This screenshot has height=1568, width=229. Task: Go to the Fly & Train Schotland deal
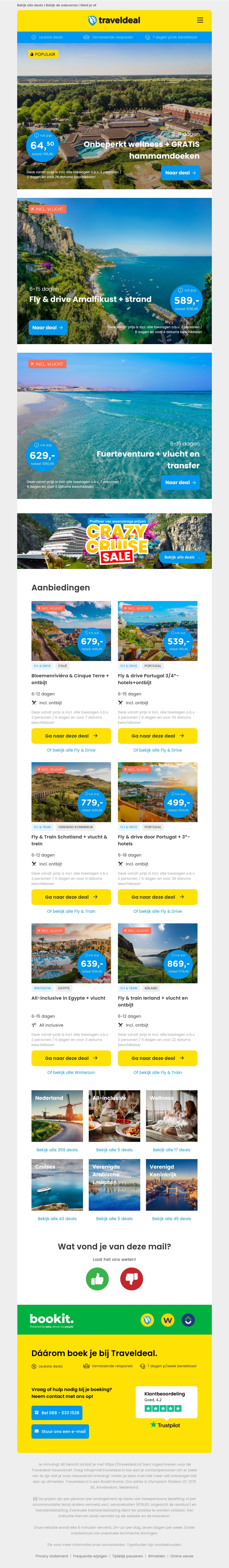tap(71, 897)
